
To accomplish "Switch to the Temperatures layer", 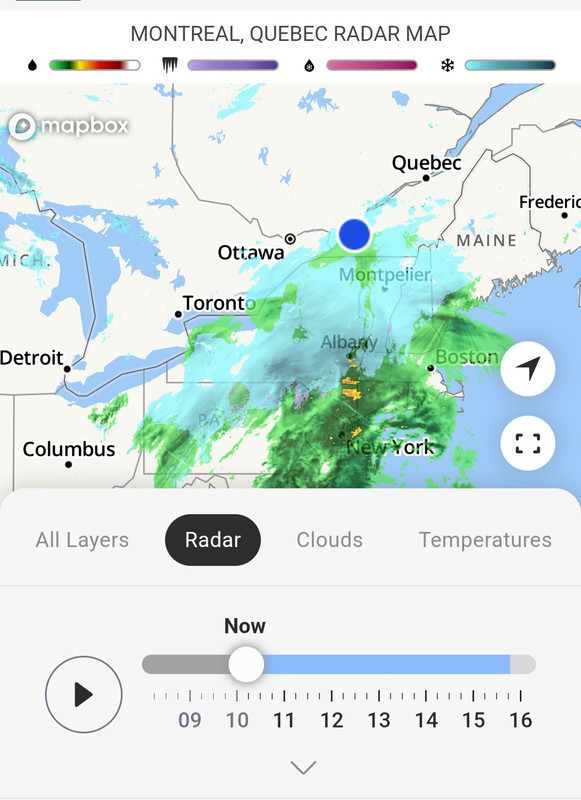I will (485, 540).
